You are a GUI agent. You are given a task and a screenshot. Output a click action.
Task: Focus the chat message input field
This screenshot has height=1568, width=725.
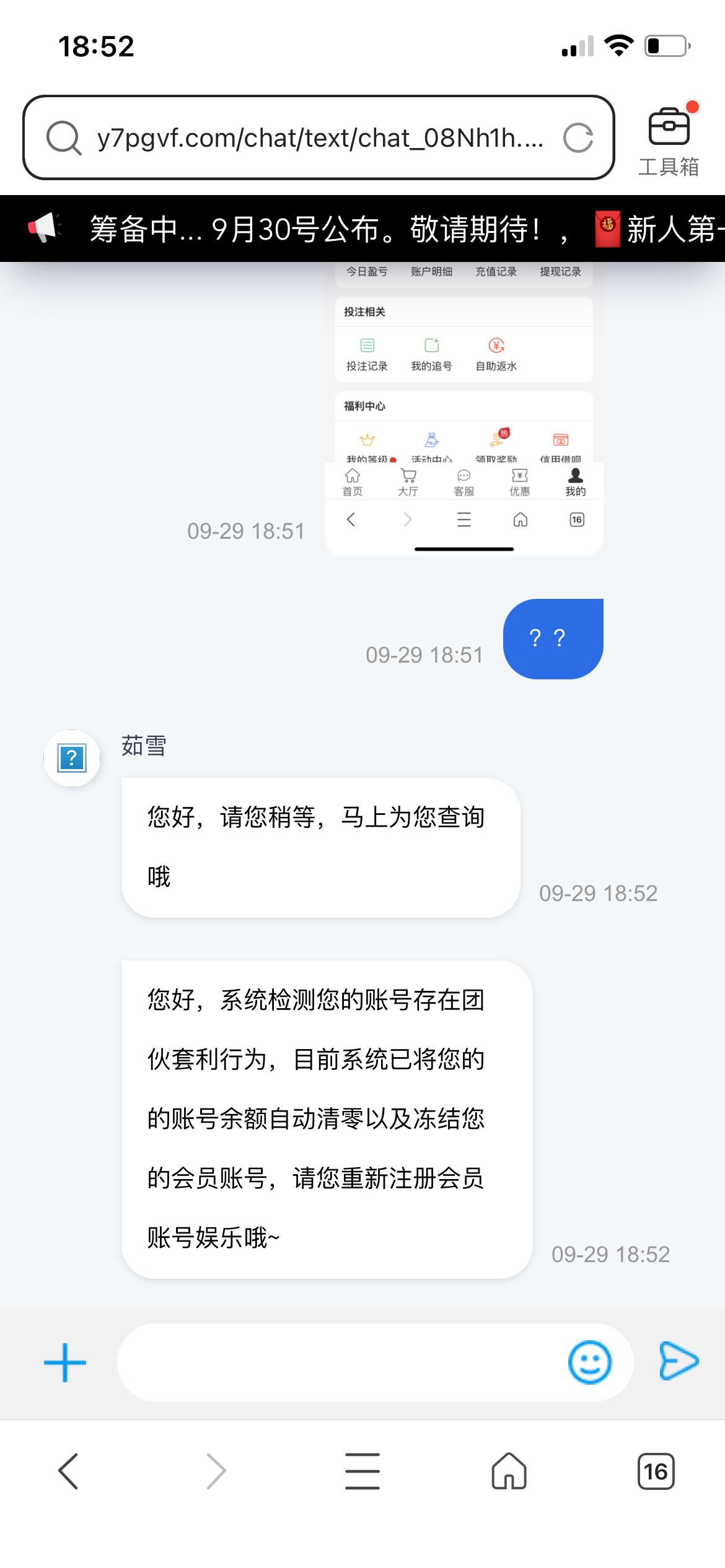pyautogui.click(x=341, y=1362)
